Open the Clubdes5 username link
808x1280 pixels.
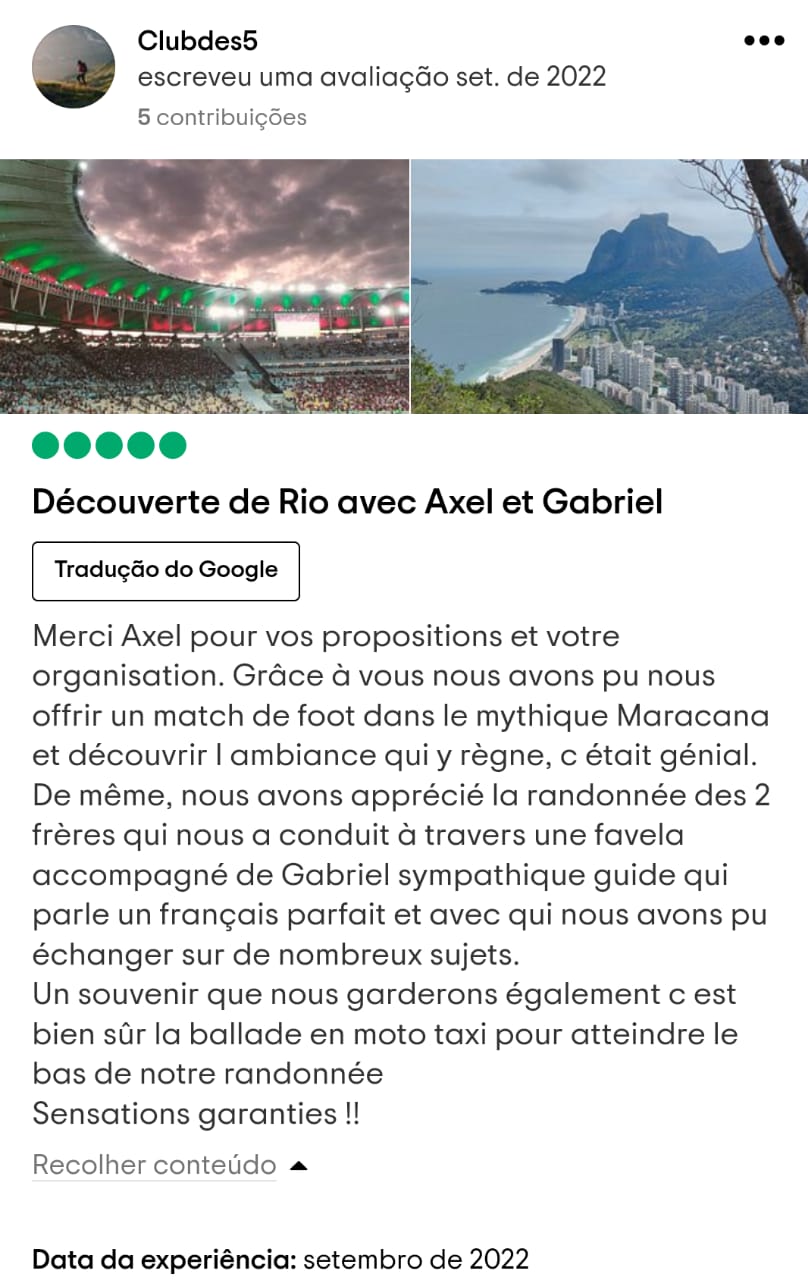(x=198, y=41)
